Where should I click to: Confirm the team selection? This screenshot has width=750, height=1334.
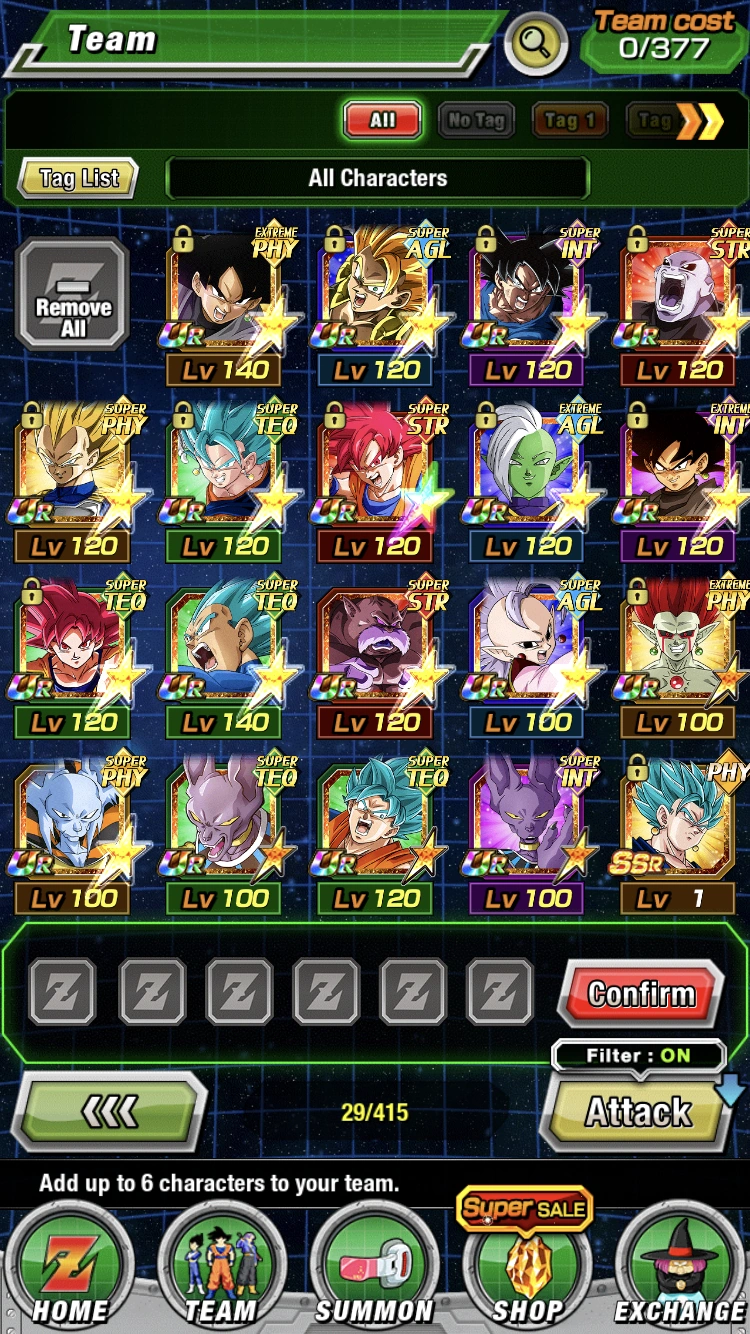(x=641, y=994)
